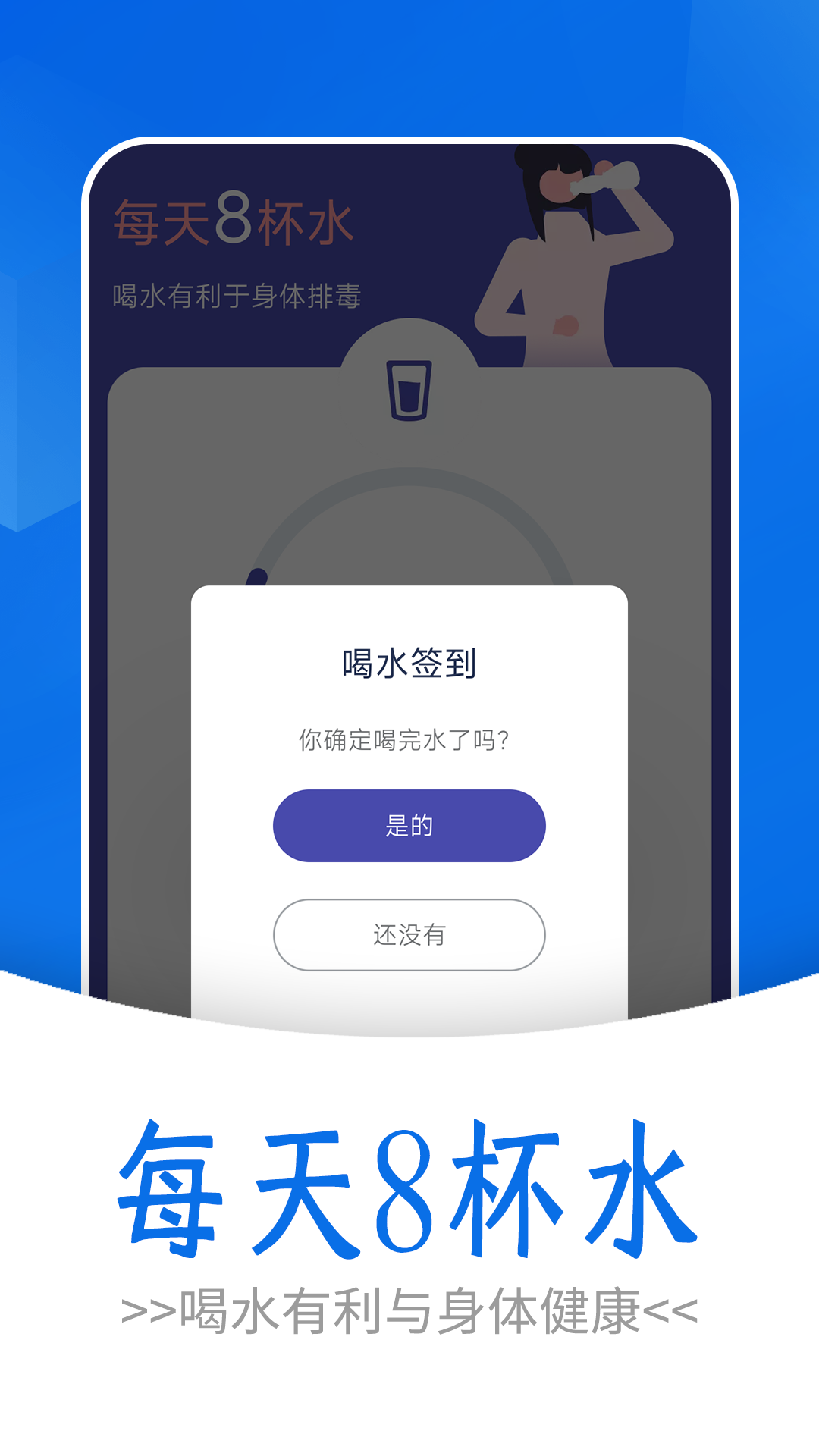Tap the app title 每天8杯水 at top
Screen dimensions: 819x1456
pos(227,220)
